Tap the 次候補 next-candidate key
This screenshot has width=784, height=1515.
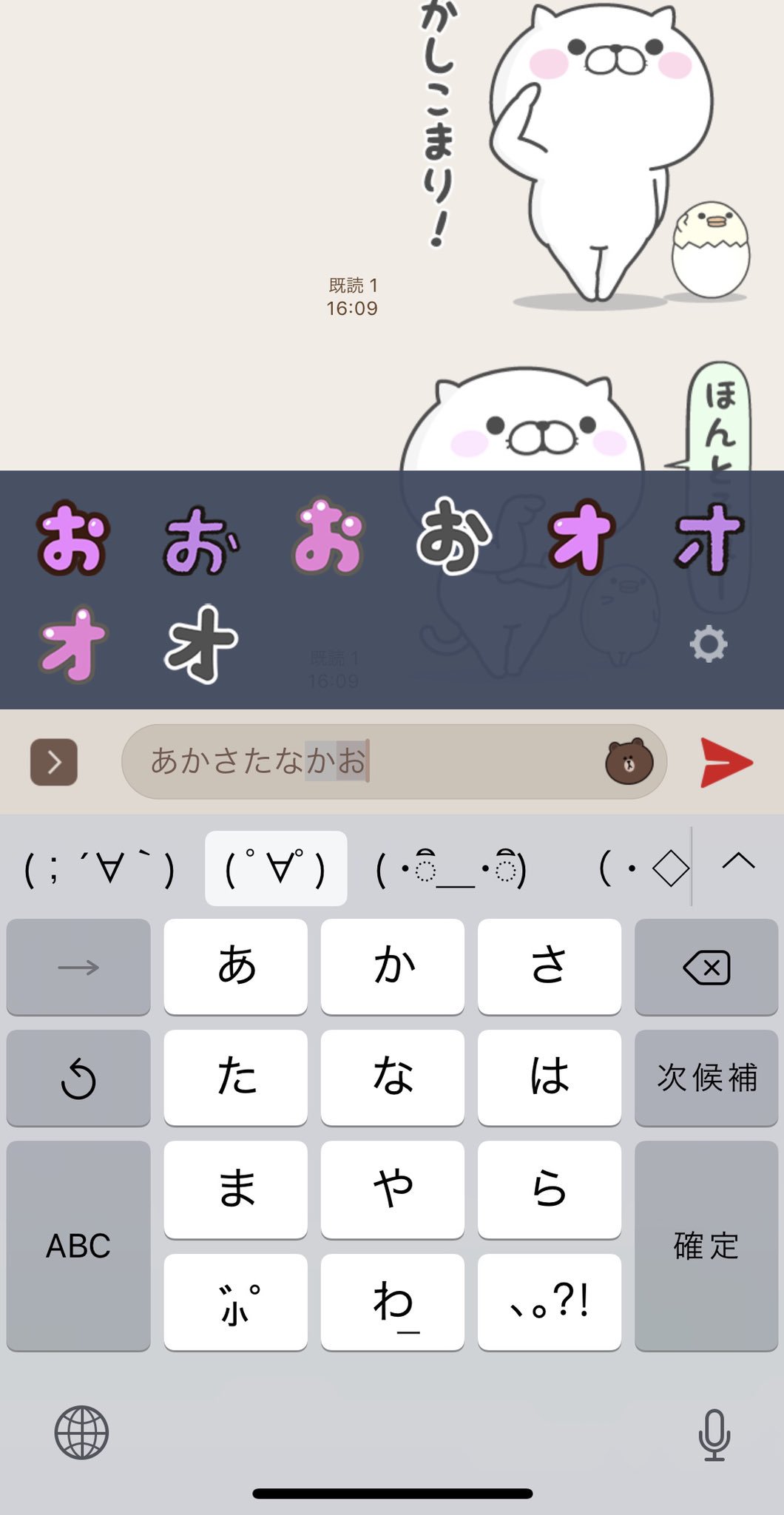coord(706,1078)
